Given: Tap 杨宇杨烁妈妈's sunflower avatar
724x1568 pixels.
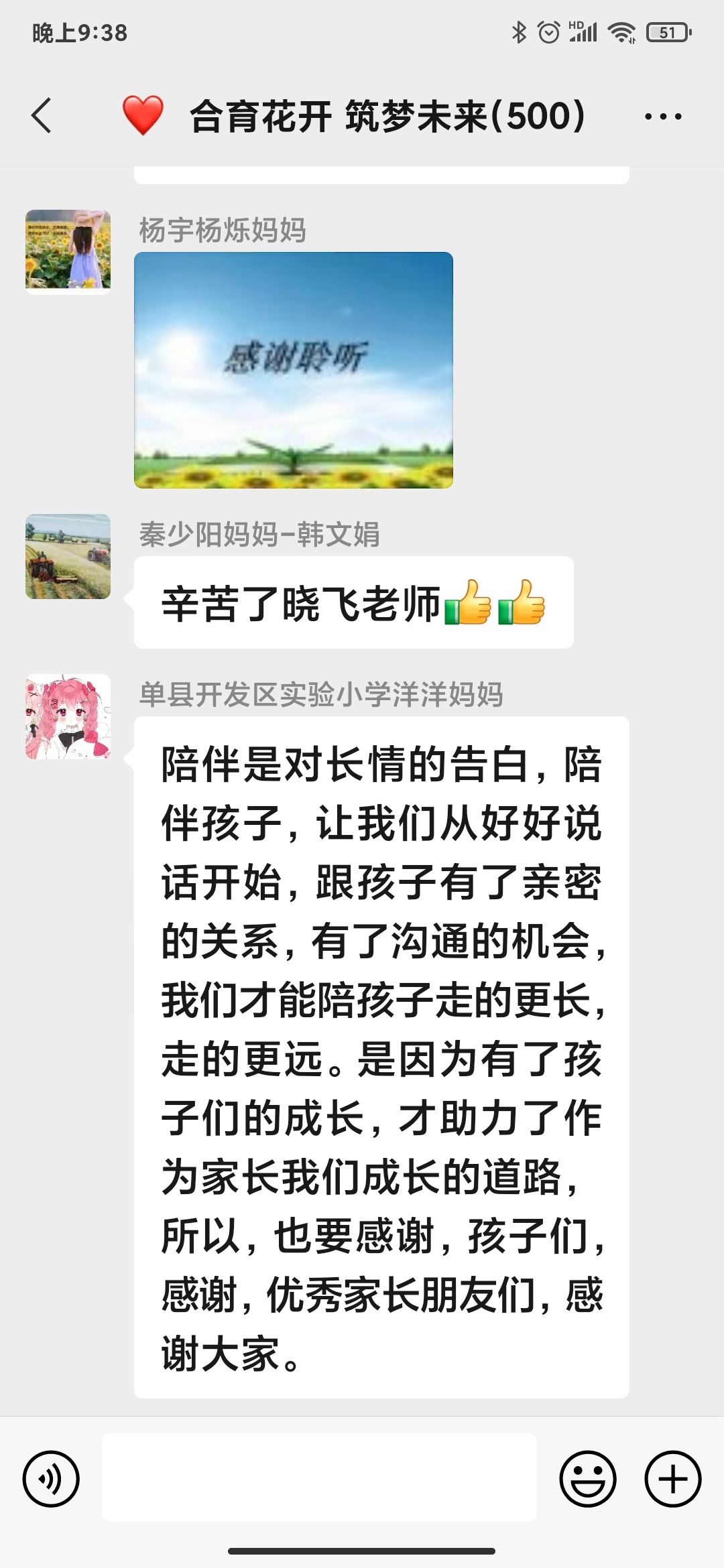Looking at the screenshot, I should pos(68,251).
